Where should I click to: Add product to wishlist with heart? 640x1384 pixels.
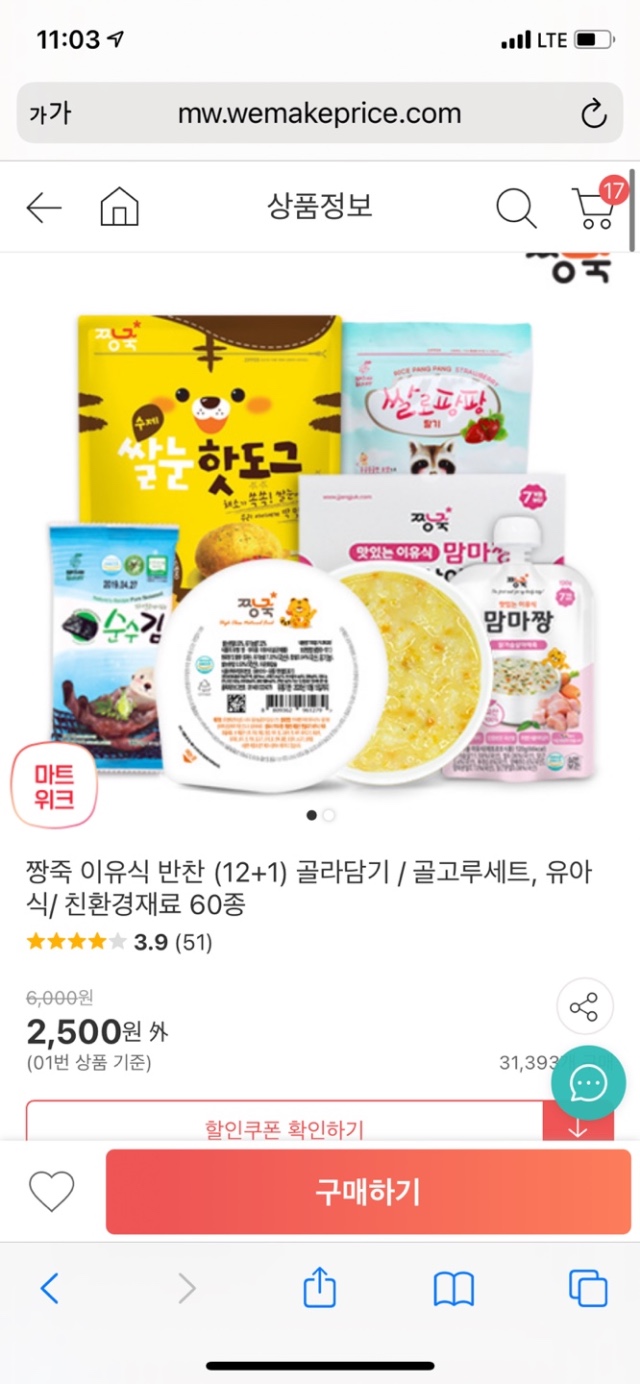51,1191
